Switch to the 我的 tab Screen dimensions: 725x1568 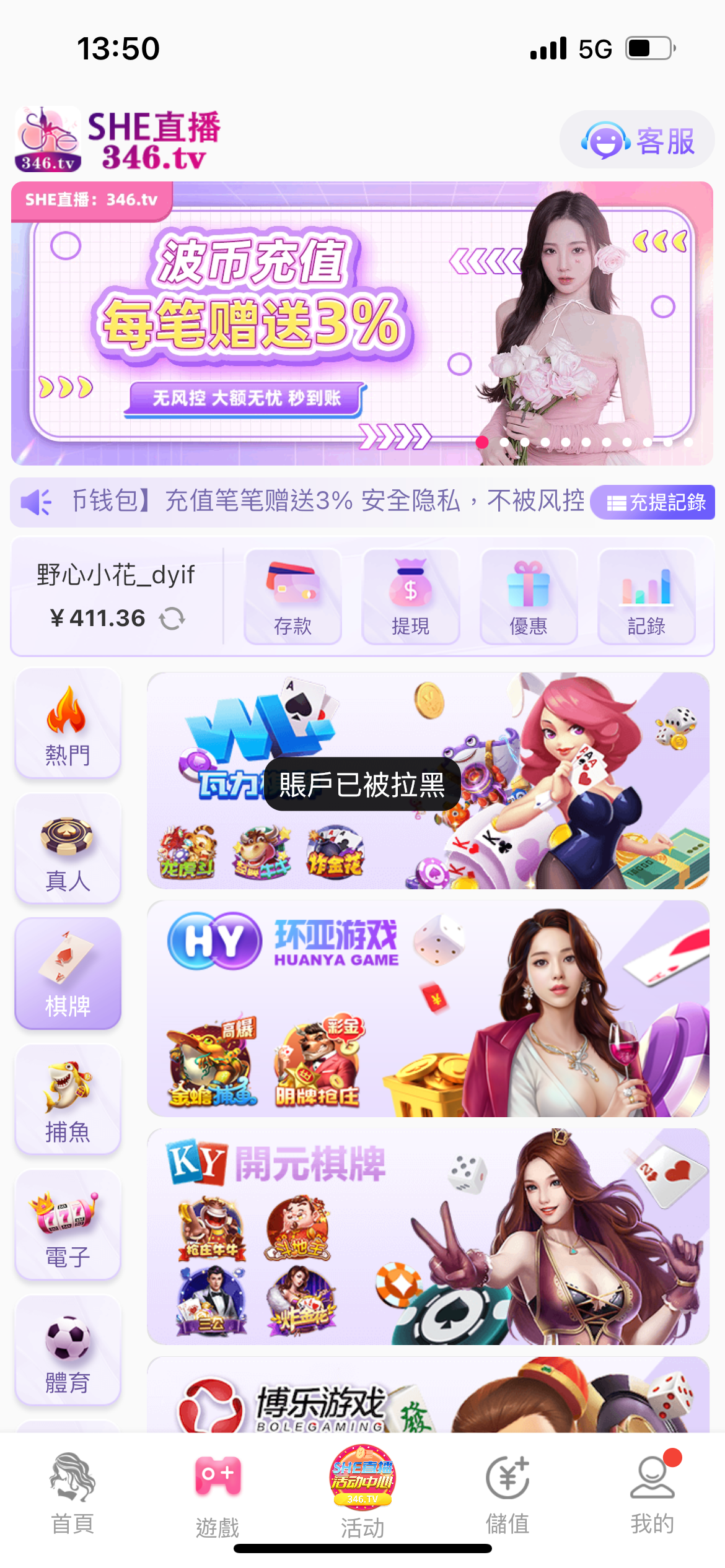point(652,1494)
